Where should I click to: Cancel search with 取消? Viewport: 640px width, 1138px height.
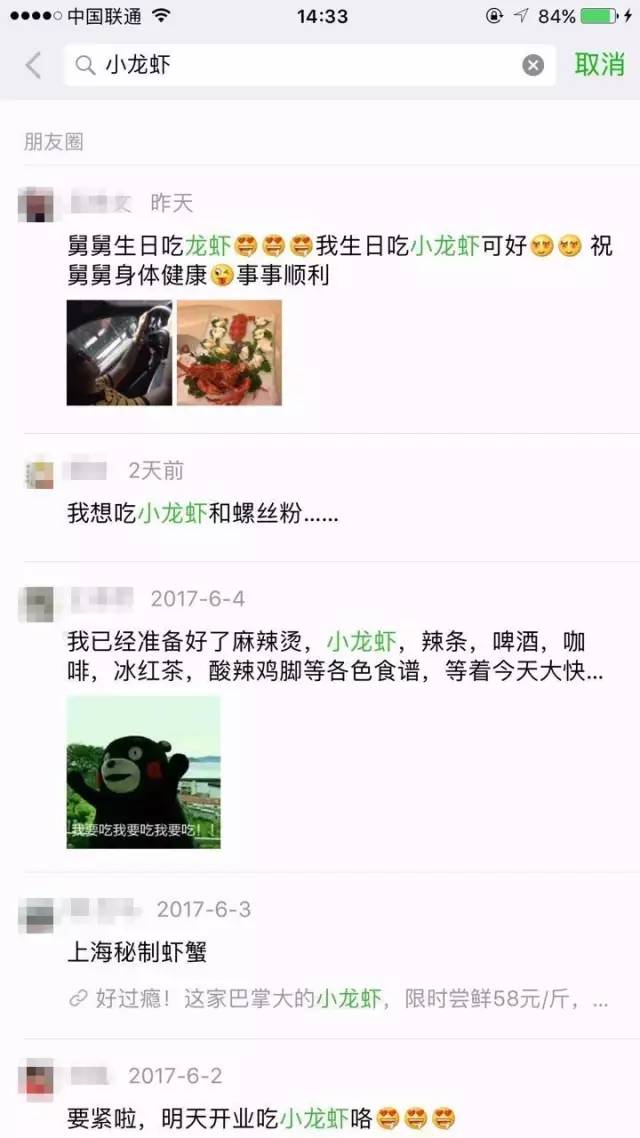[599, 65]
